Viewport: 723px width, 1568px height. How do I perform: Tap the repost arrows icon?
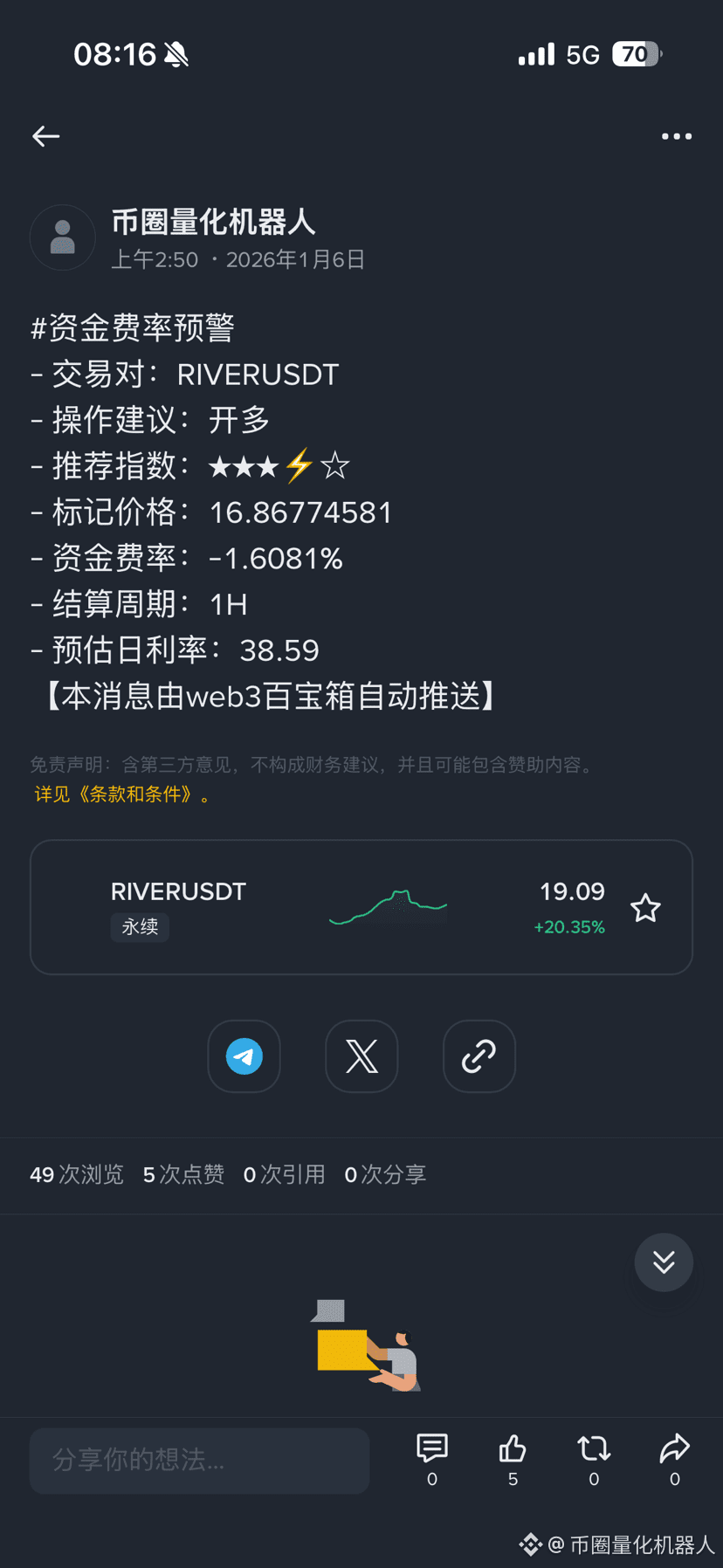593,1449
